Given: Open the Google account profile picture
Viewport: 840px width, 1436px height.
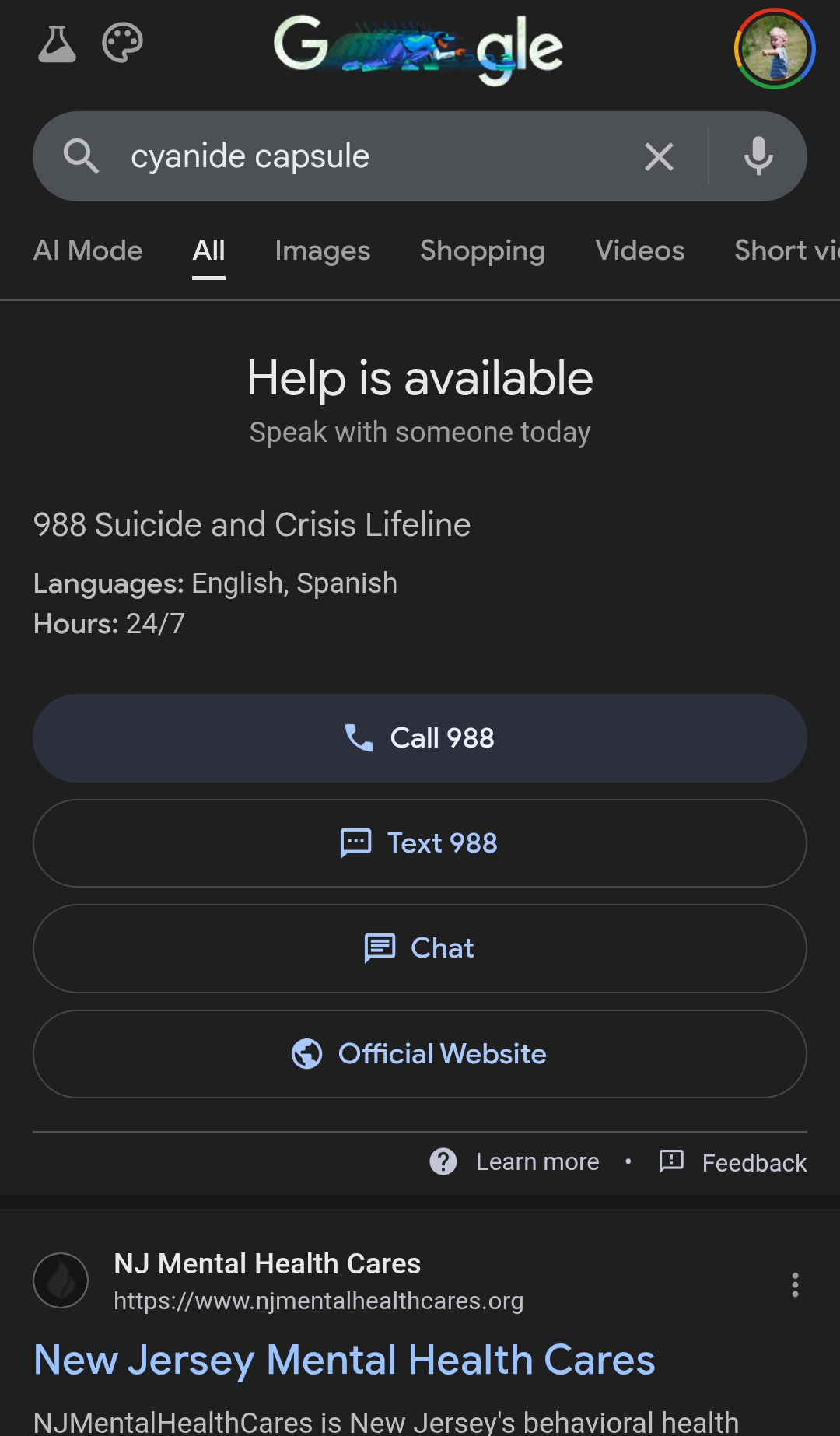Looking at the screenshot, I should (775, 48).
